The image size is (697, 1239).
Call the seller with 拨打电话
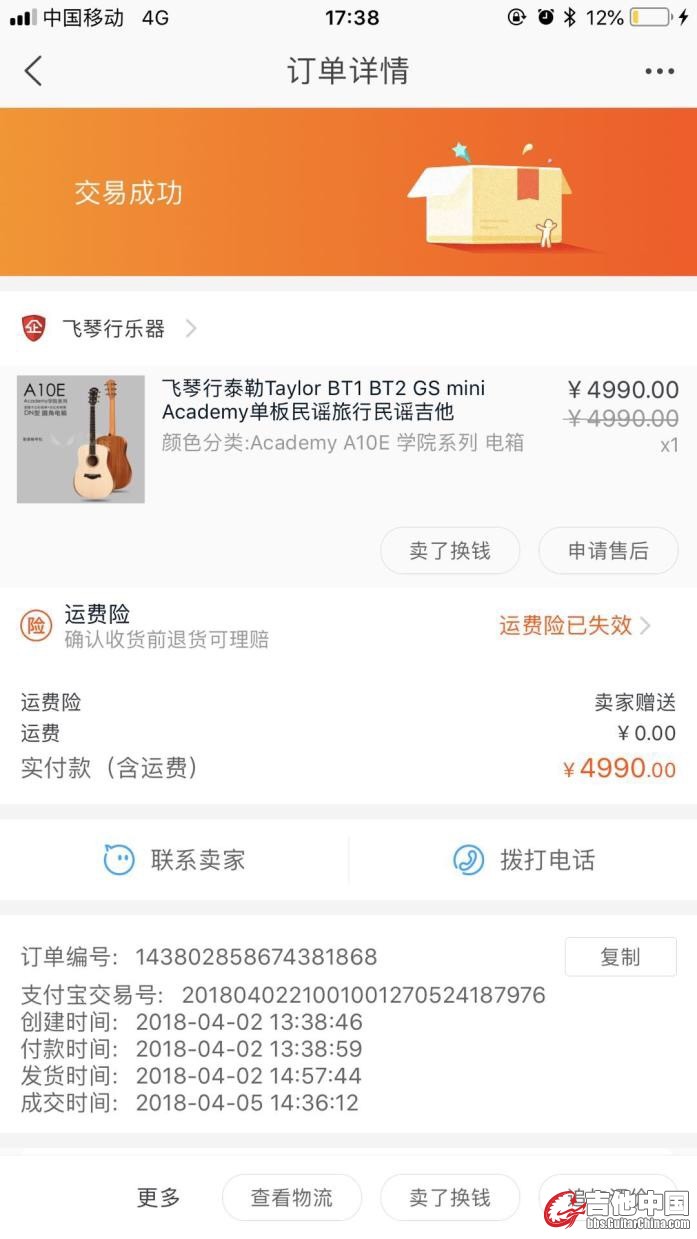(x=523, y=859)
